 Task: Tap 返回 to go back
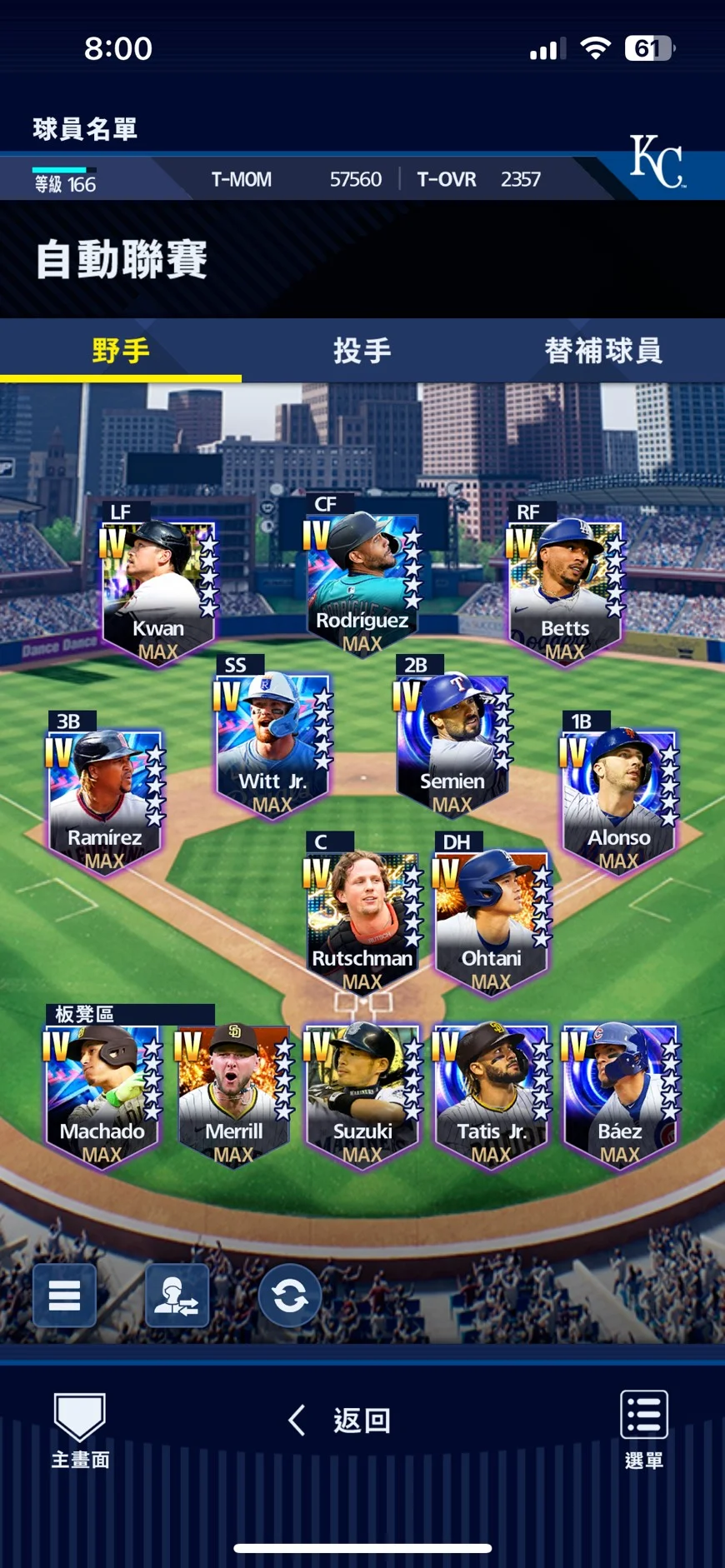tap(340, 1421)
